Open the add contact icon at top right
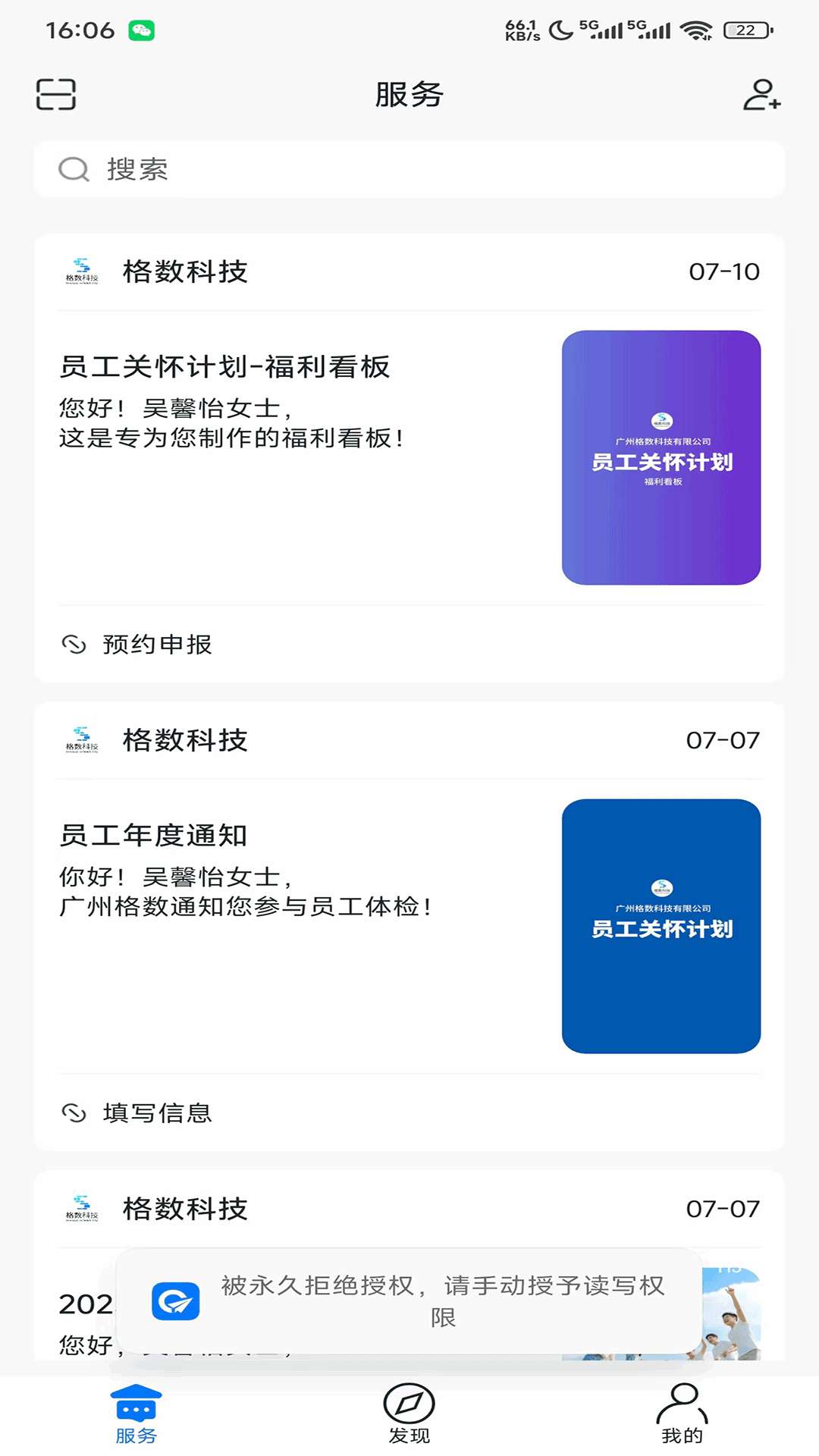The image size is (819, 1456). point(761,94)
